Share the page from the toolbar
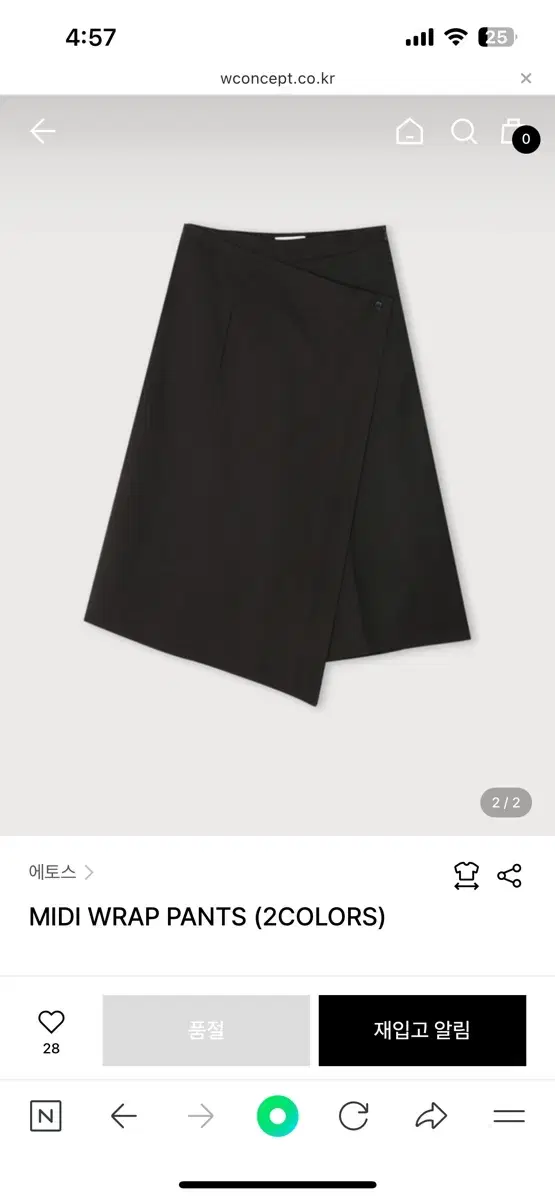This screenshot has width=555, height=1200. coord(431,1116)
